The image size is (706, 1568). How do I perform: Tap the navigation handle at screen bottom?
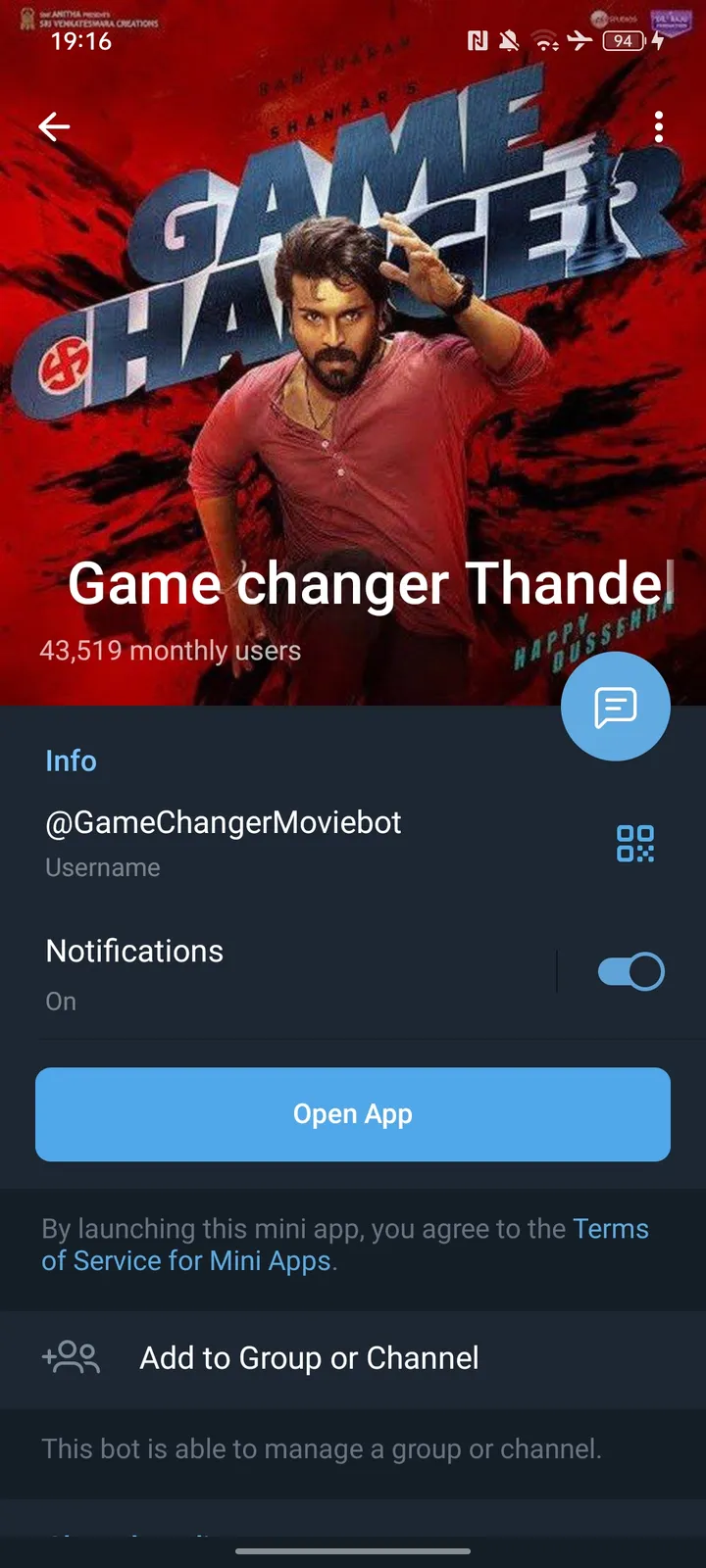point(353,1552)
